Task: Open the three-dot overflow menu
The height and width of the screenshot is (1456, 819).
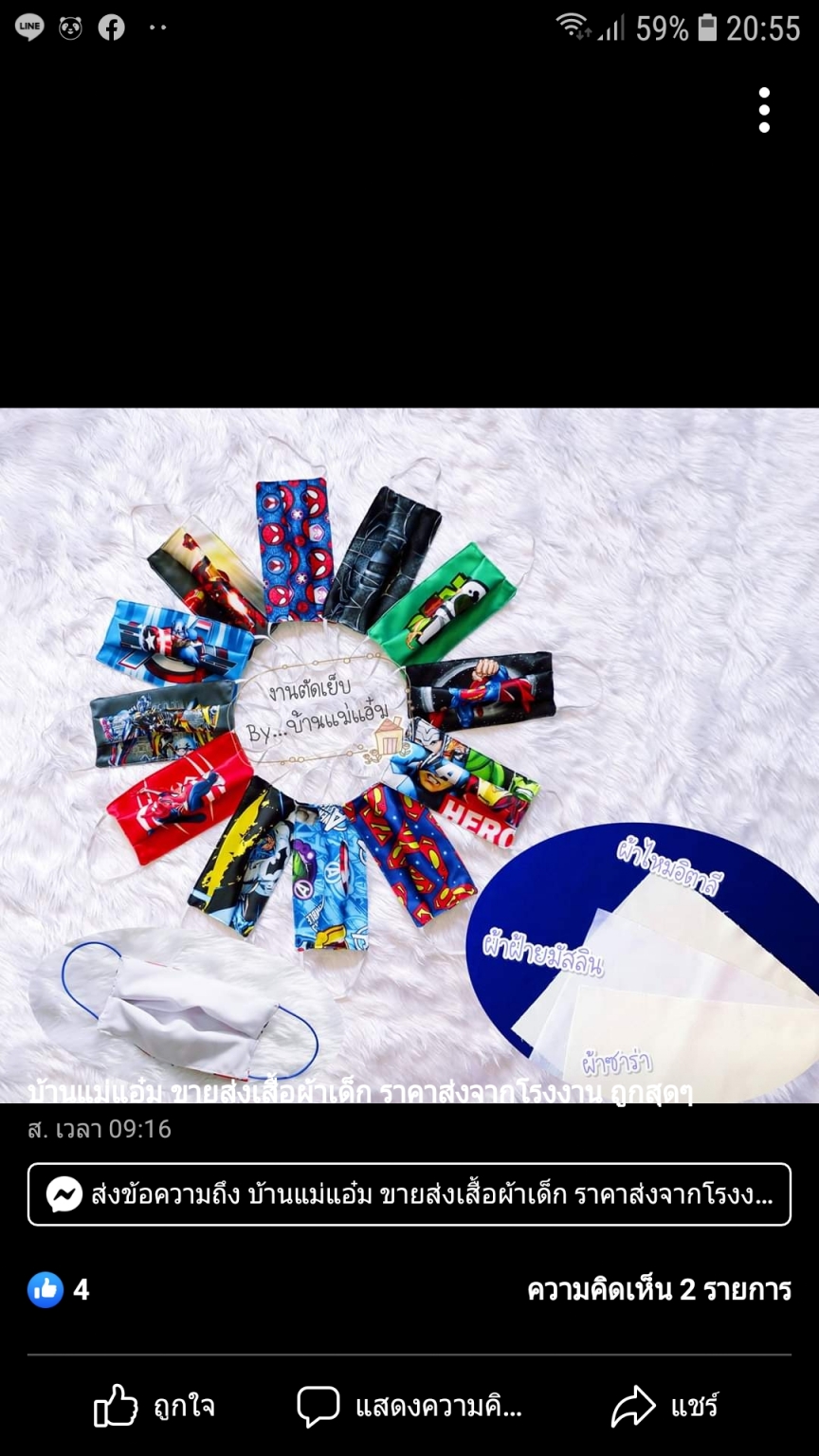Action: coord(764,110)
